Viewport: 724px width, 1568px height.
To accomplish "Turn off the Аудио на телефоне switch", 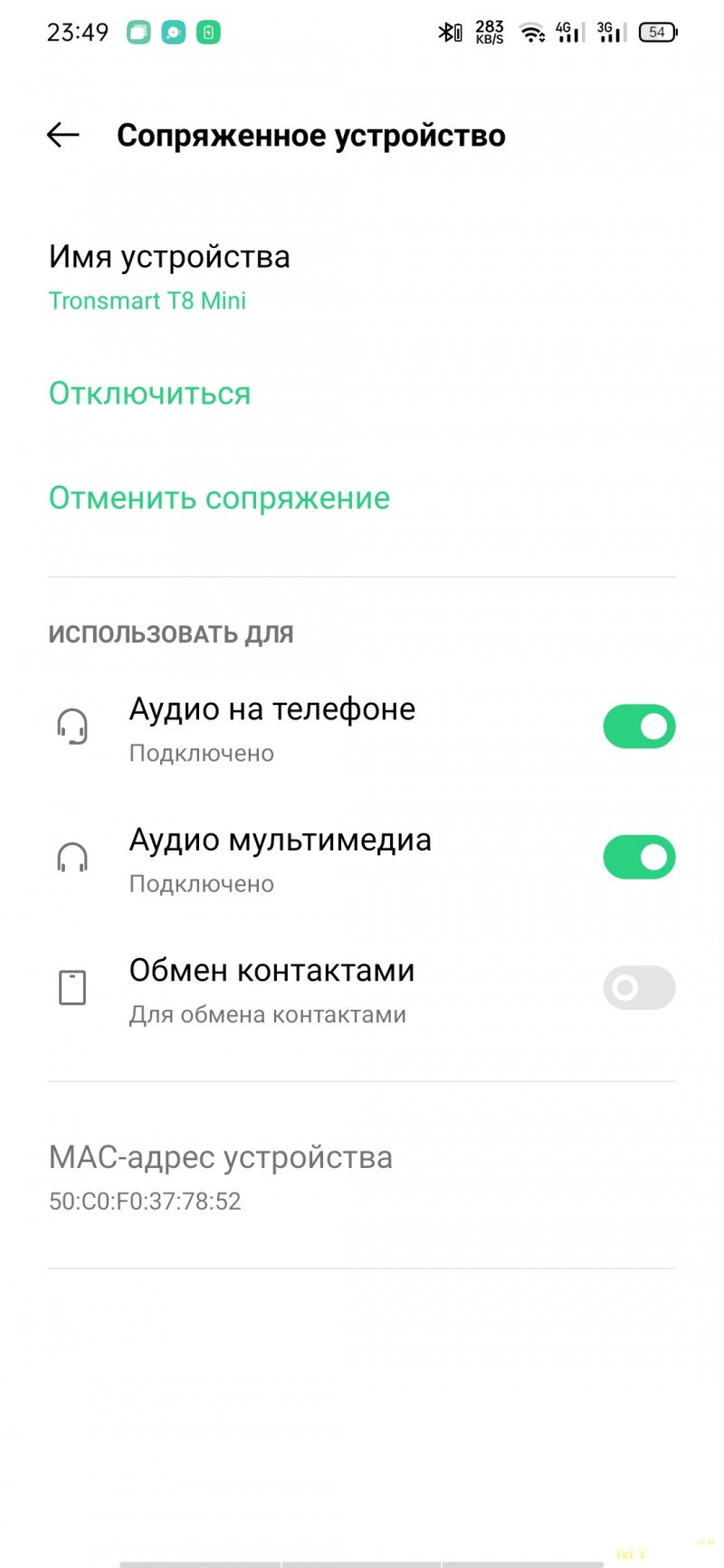I will tap(639, 727).
